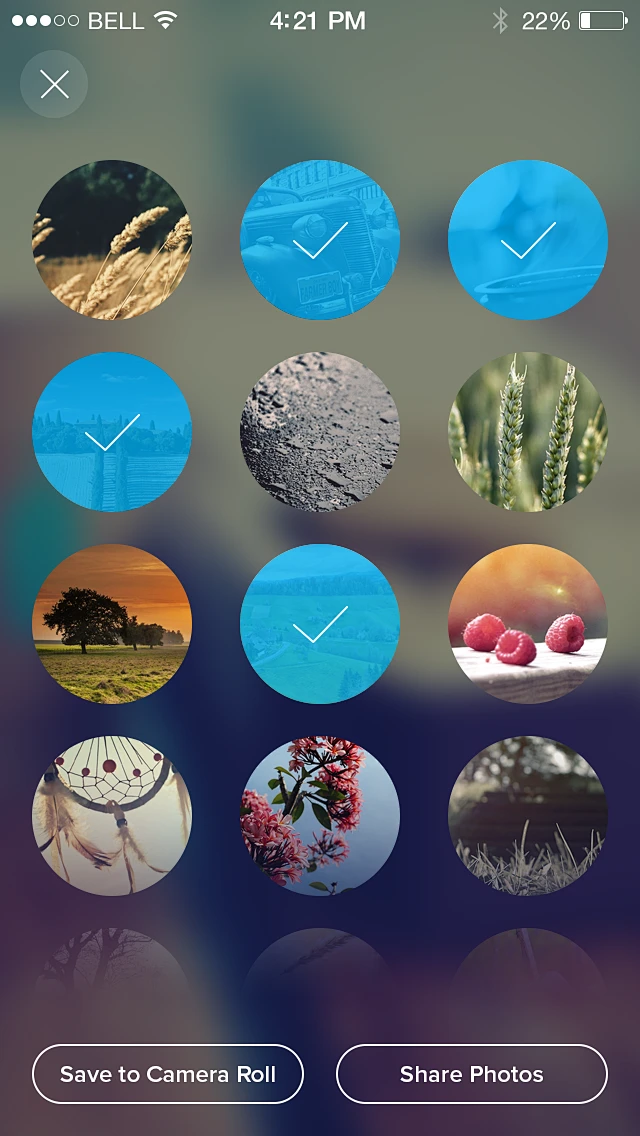Select the green wheat ears photo

click(528, 432)
